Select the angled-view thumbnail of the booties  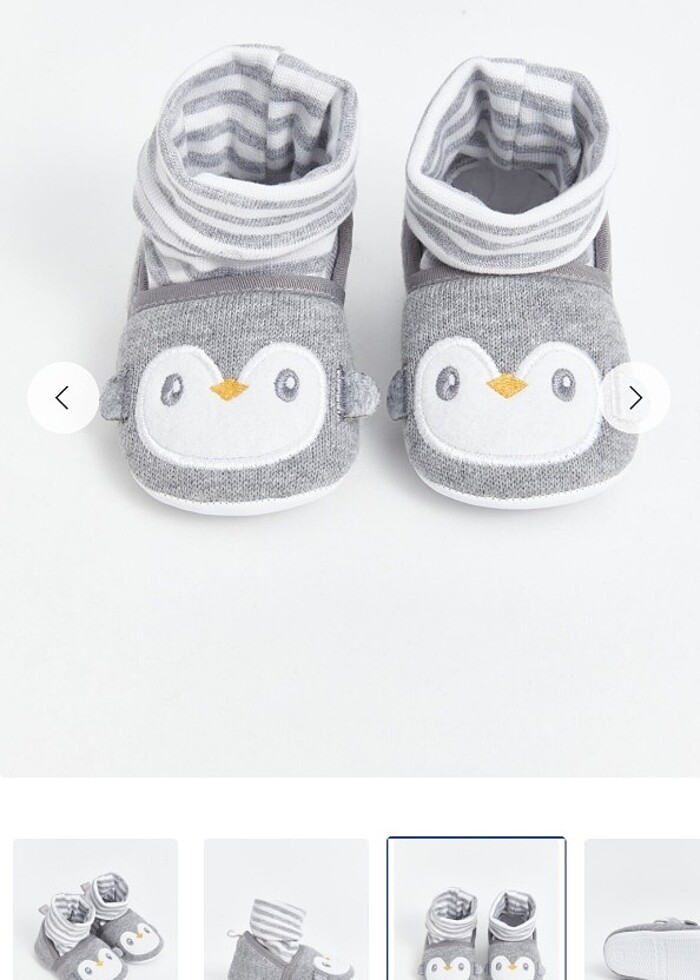tap(95, 910)
